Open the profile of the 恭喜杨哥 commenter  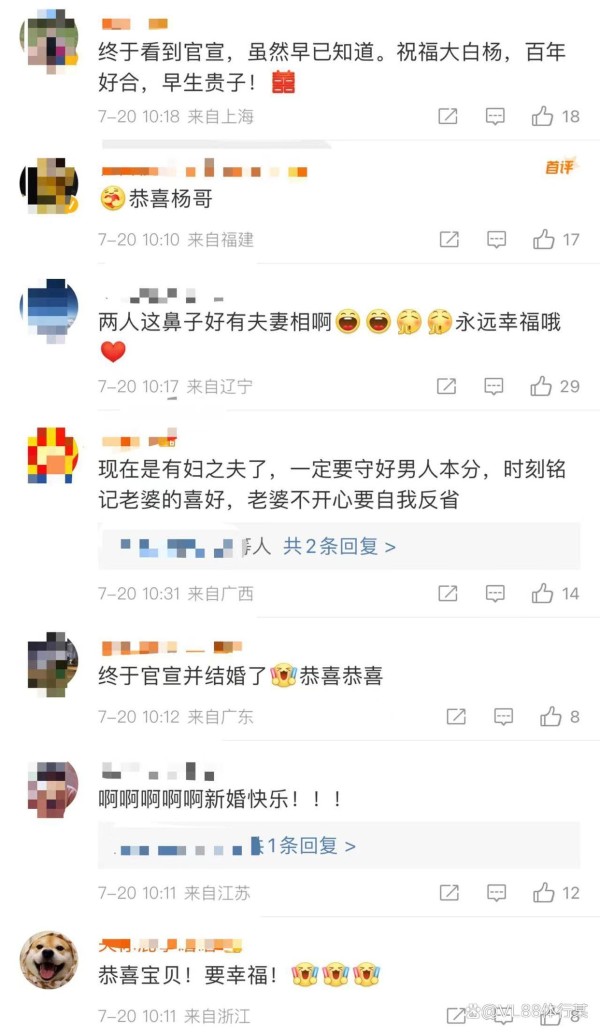point(49,188)
